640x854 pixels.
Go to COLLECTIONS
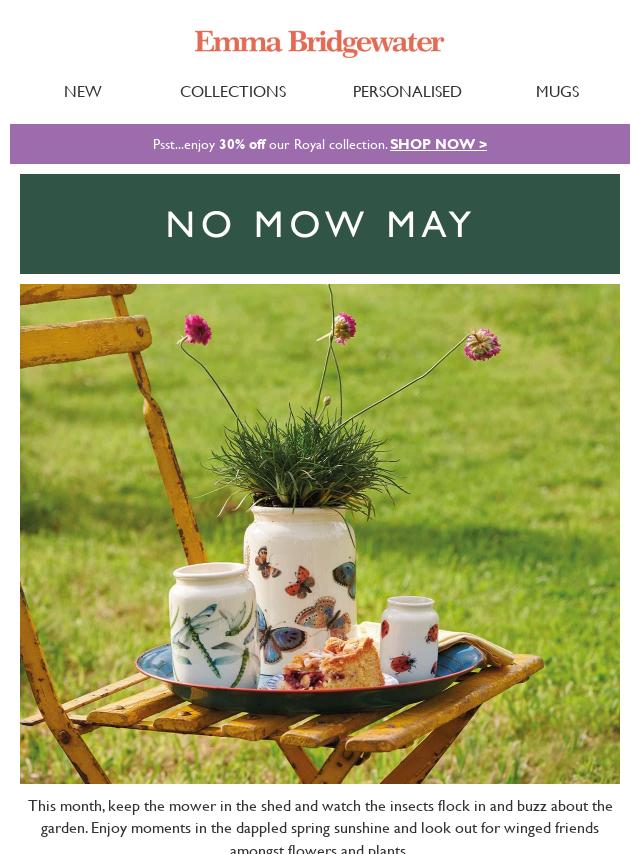click(x=233, y=92)
